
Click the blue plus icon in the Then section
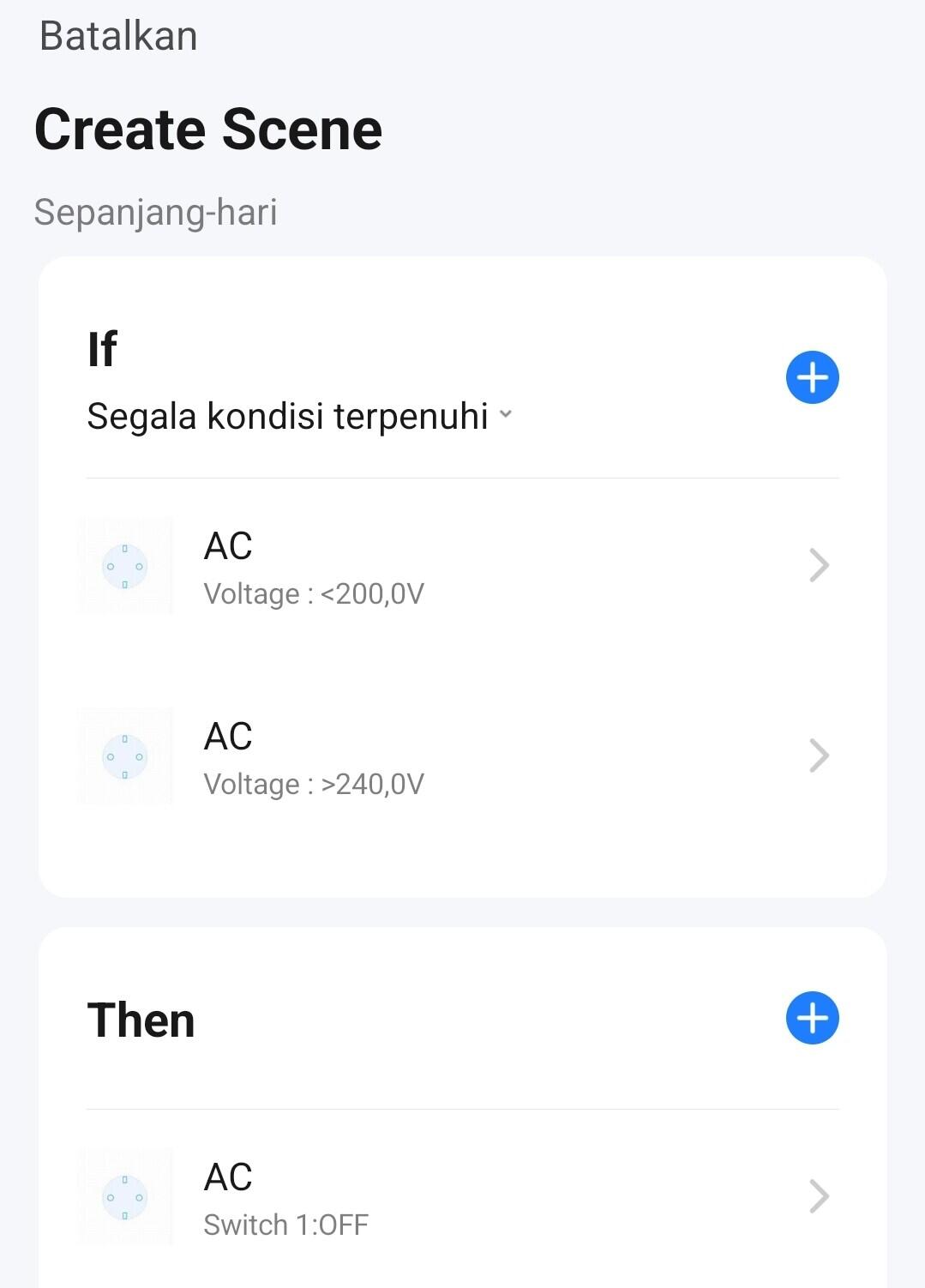pos(811,1019)
